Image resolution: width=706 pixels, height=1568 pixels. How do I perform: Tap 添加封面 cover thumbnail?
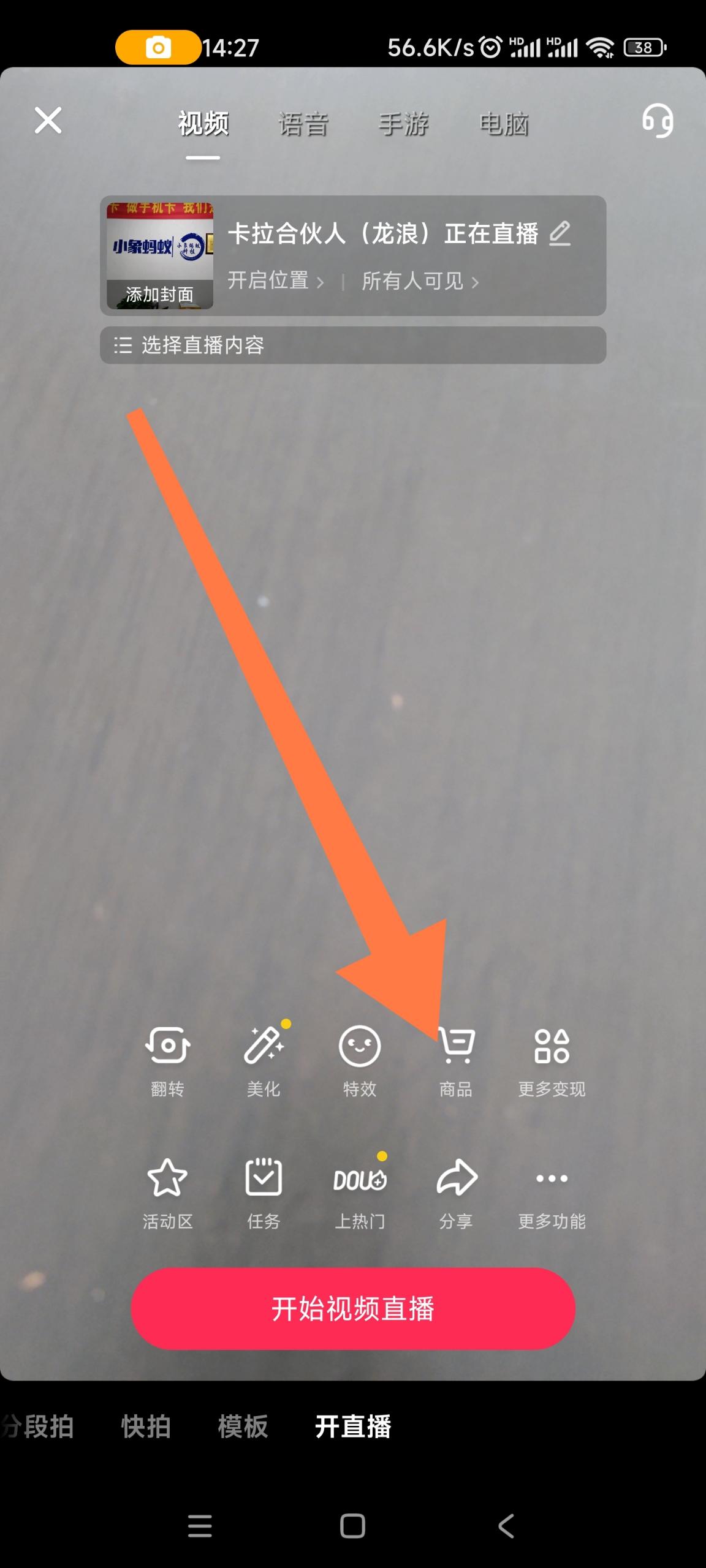coord(160,256)
